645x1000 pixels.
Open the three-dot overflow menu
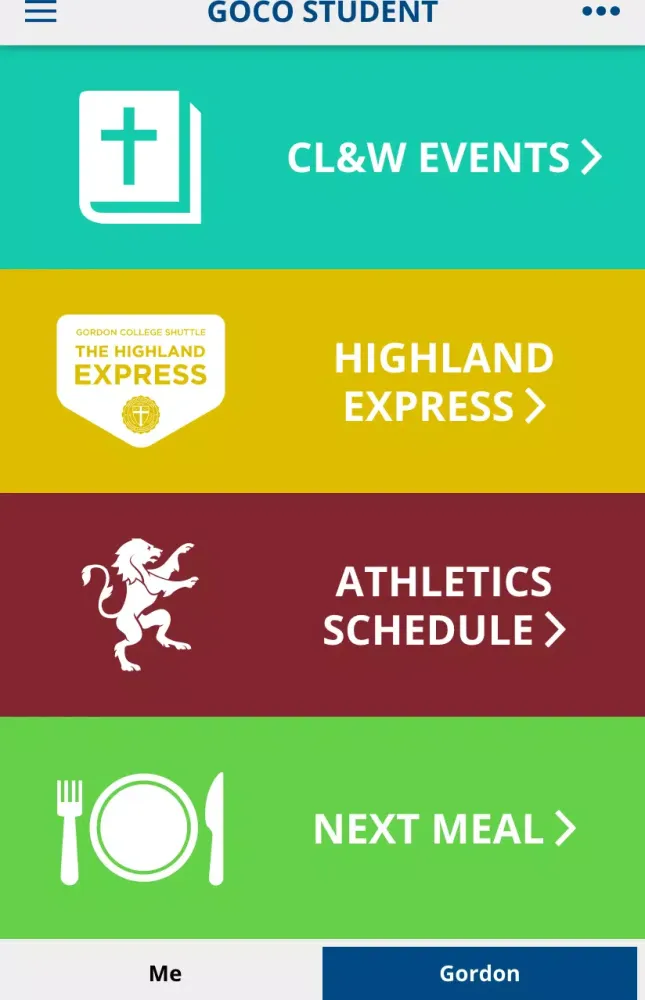[x=601, y=13]
